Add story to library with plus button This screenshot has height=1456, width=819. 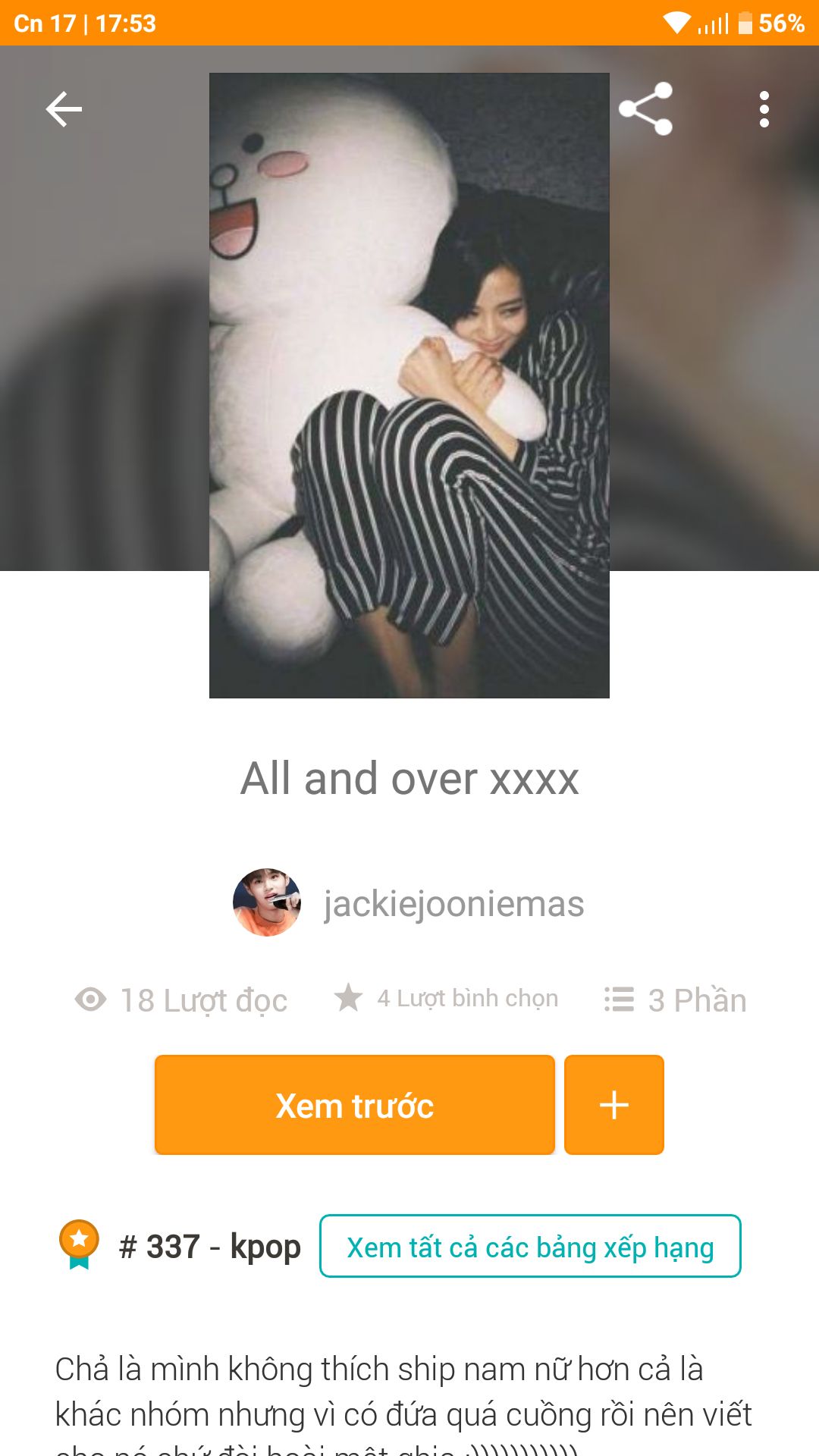point(614,1105)
